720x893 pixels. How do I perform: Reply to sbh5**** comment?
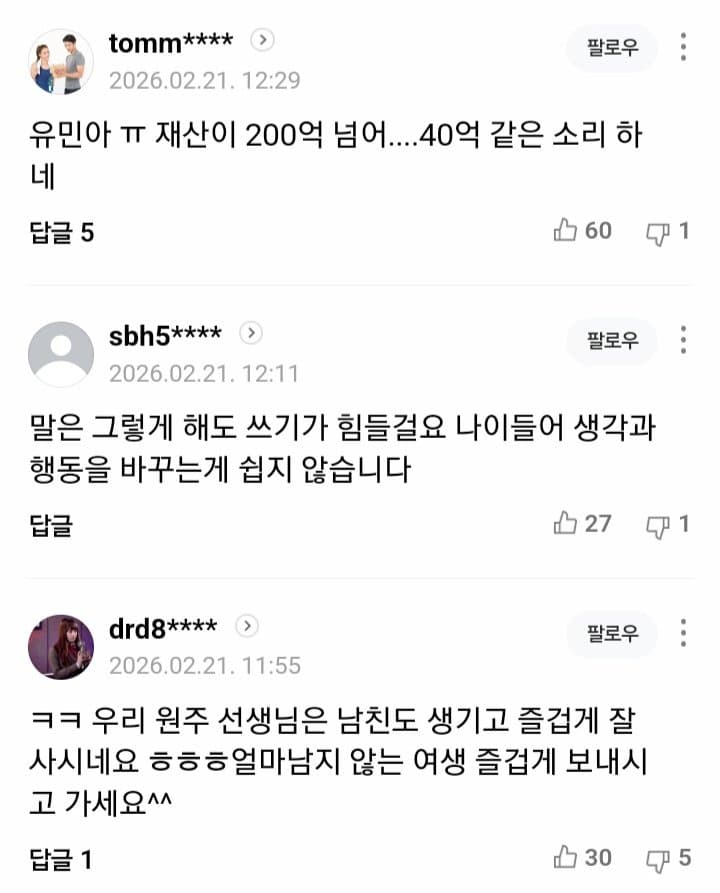51,524
